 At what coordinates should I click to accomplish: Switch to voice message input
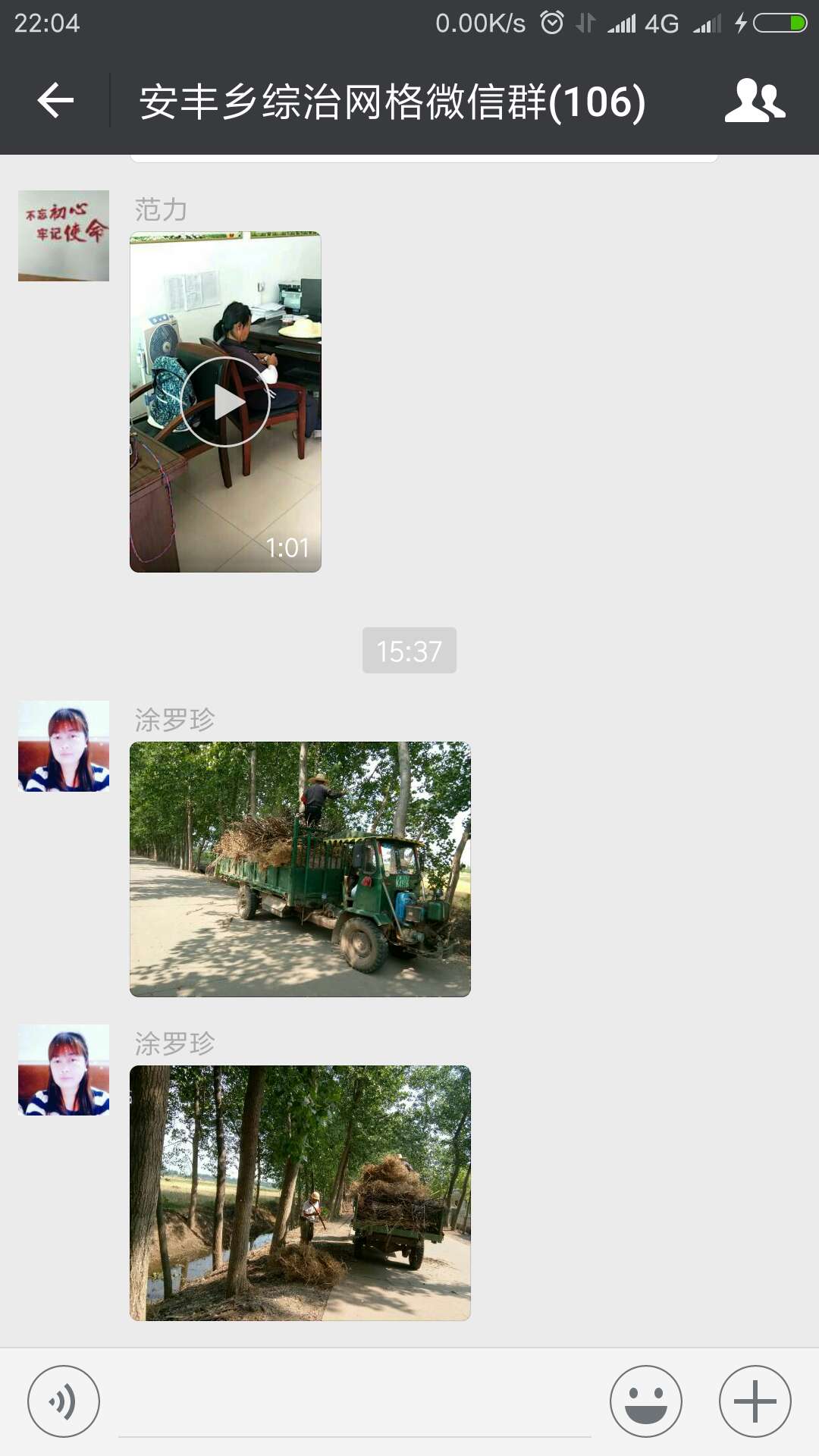tap(64, 1401)
